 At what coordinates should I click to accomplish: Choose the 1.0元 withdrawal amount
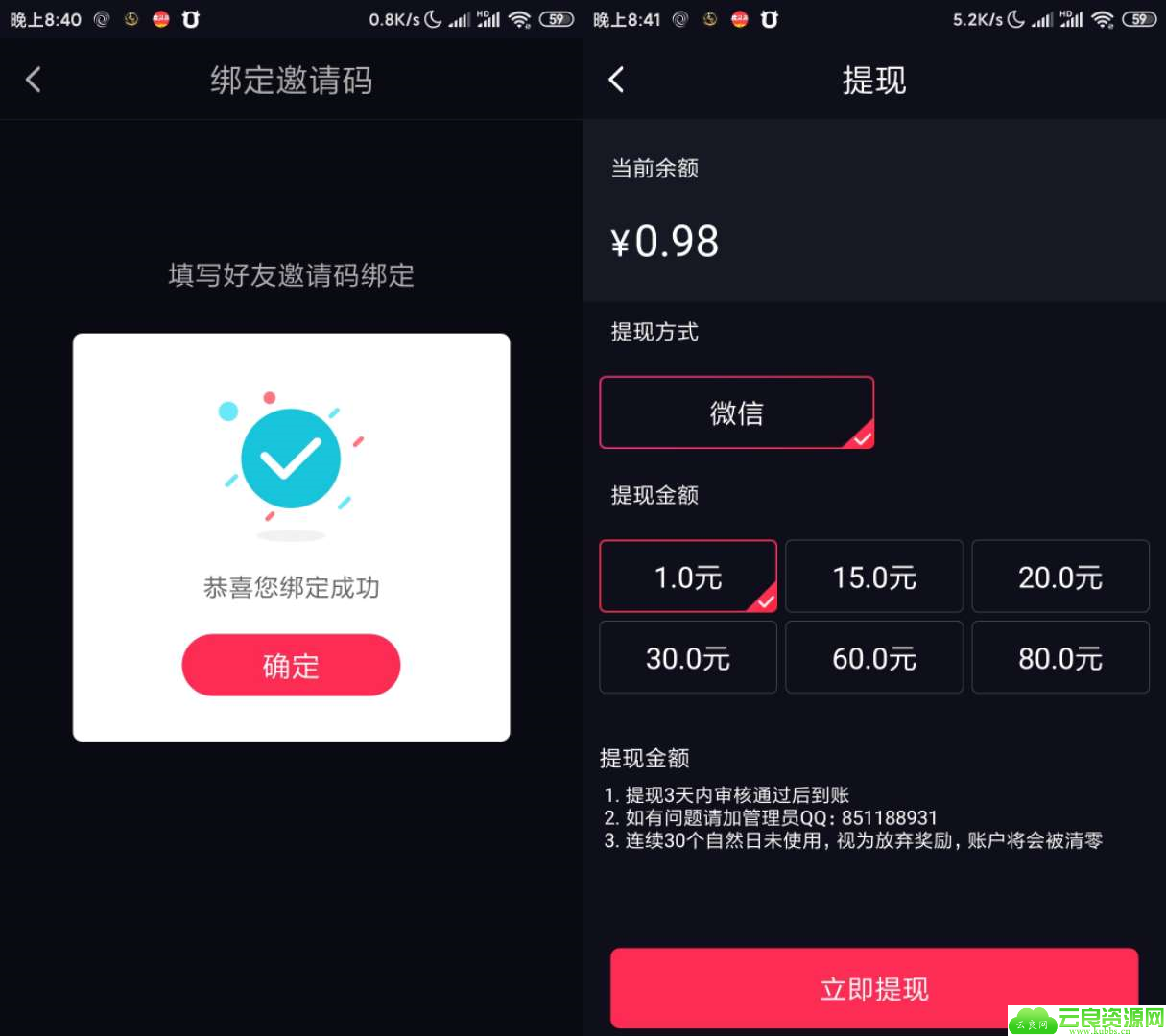[687, 577]
